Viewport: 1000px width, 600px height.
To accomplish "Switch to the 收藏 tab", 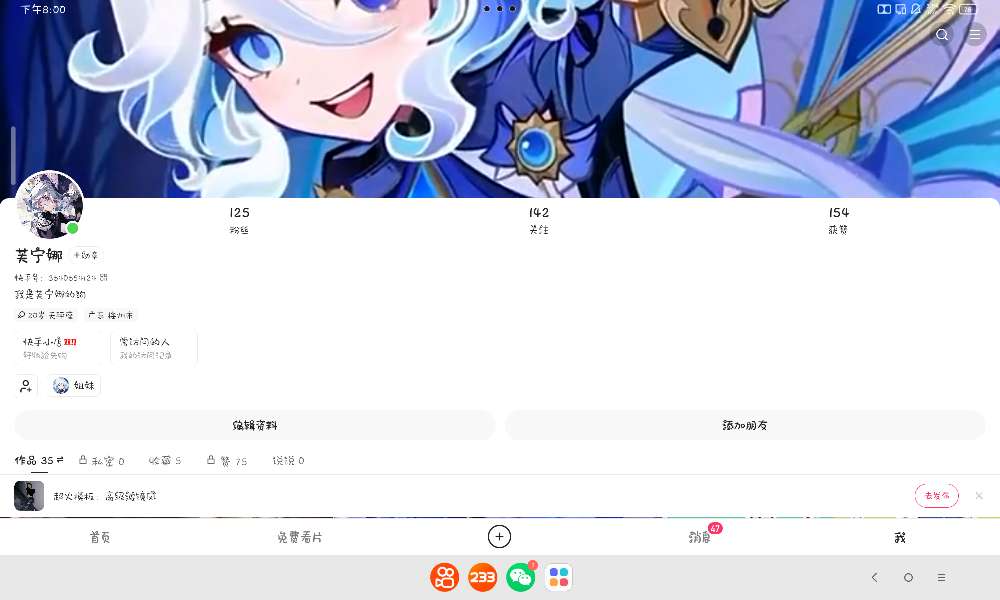I will click(x=165, y=461).
